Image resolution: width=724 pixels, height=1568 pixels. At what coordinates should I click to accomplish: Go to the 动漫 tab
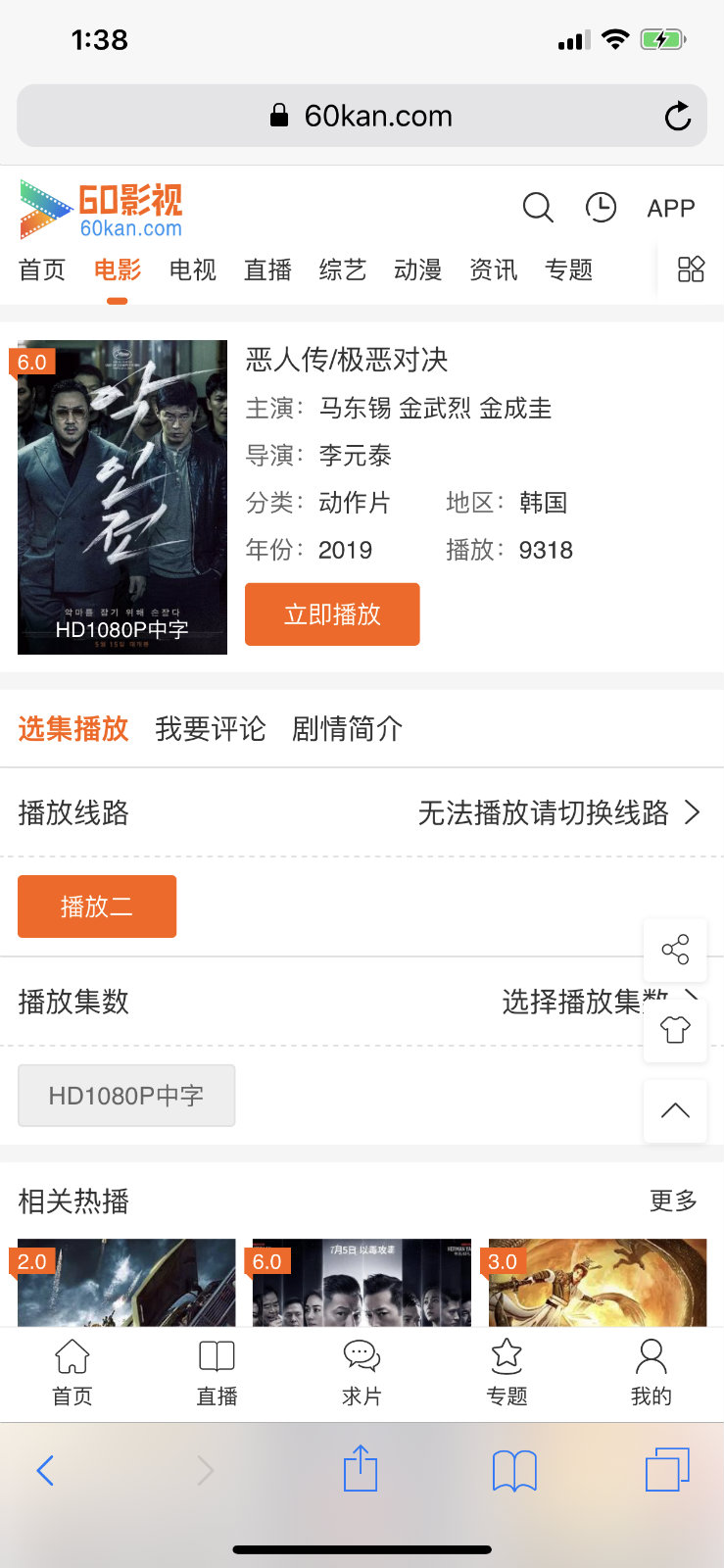(x=418, y=269)
